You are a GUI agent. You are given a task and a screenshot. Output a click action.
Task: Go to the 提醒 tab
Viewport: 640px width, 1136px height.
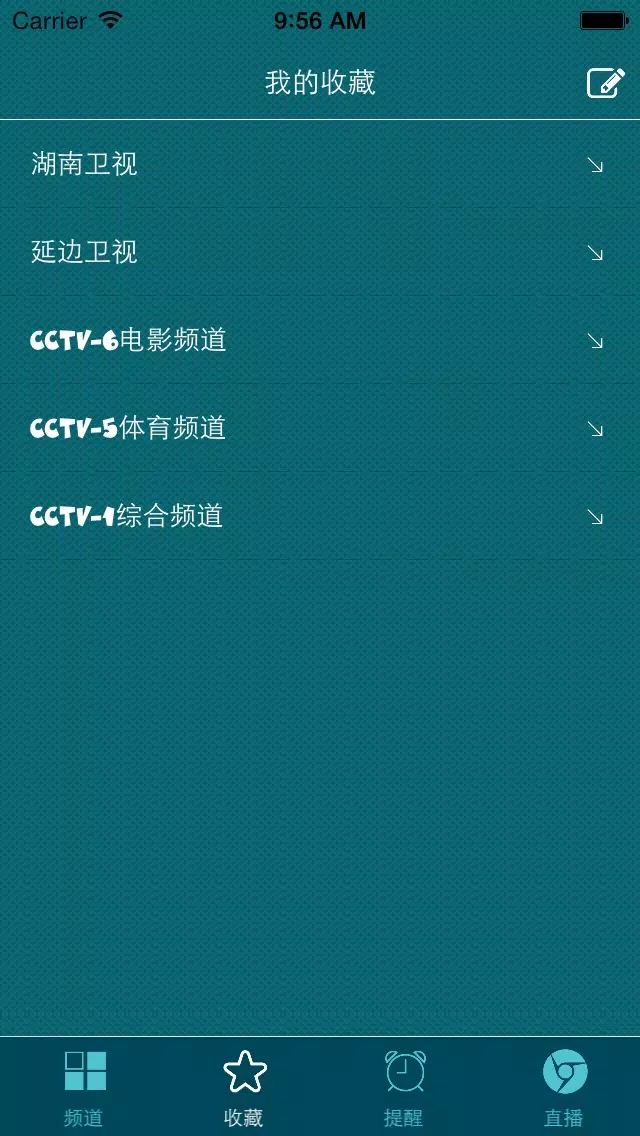coord(404,1087)
